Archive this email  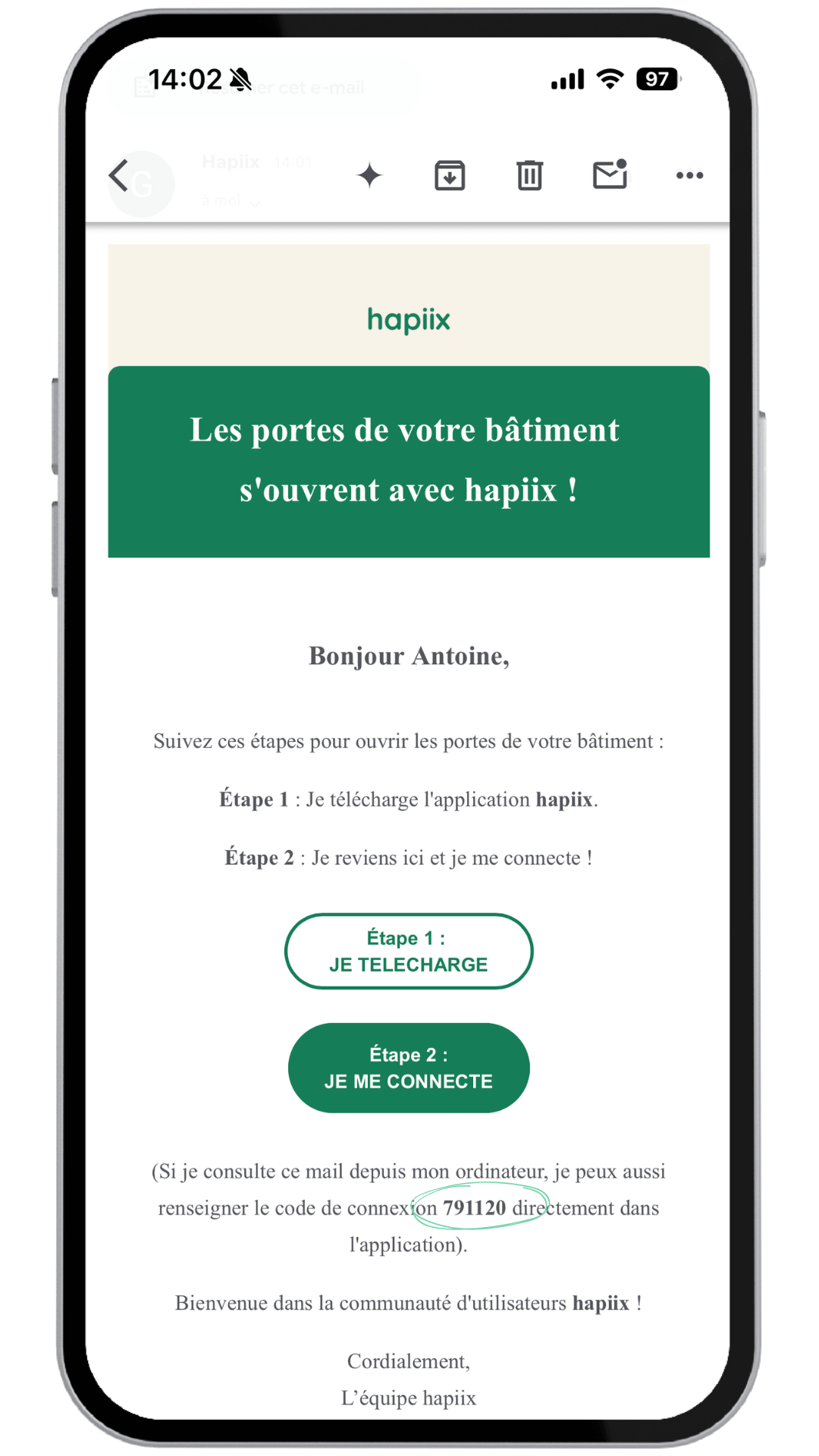point(450,176)
